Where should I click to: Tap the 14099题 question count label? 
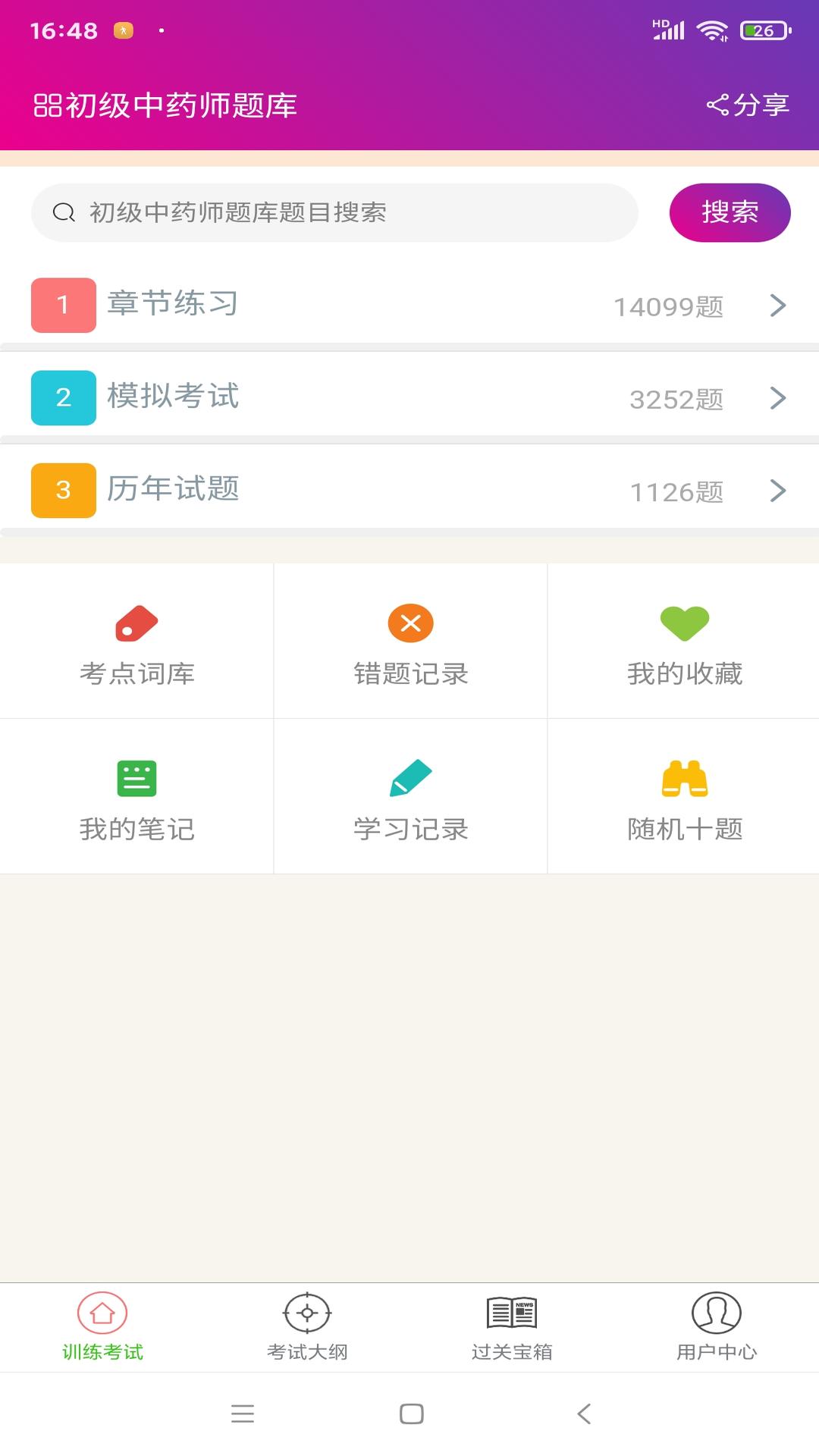click(668, 307)
